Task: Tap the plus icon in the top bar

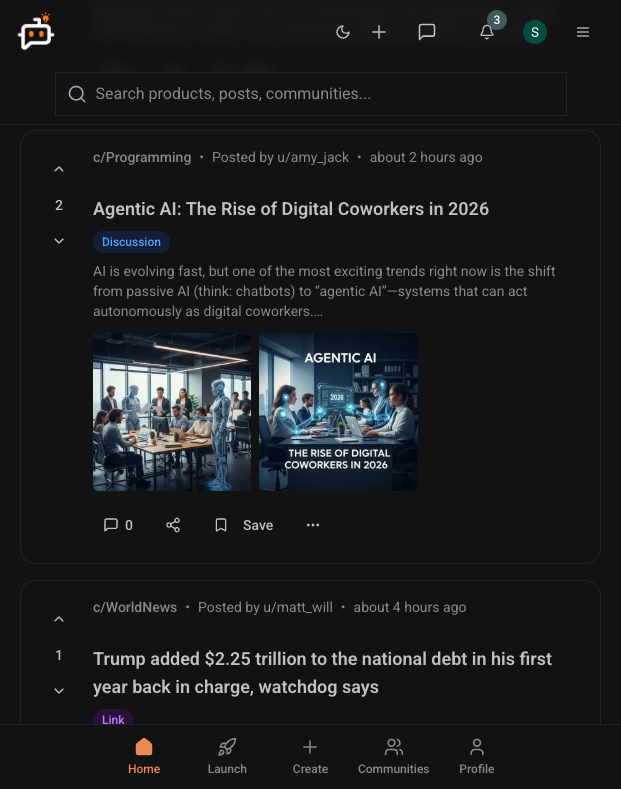Action: pyautogui.click(x=379, y=32)
